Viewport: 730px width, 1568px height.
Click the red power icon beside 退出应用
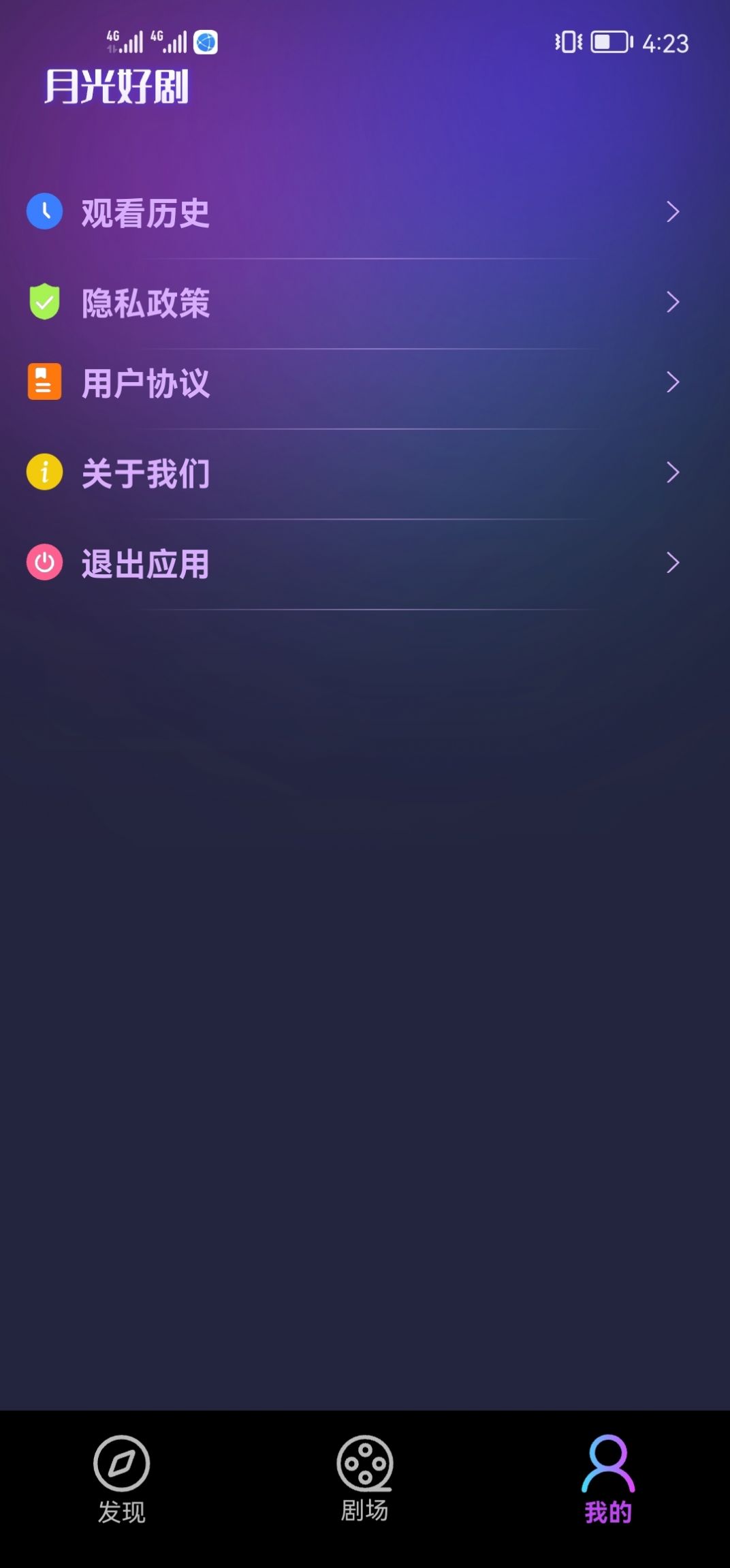(x=44, y=561)
